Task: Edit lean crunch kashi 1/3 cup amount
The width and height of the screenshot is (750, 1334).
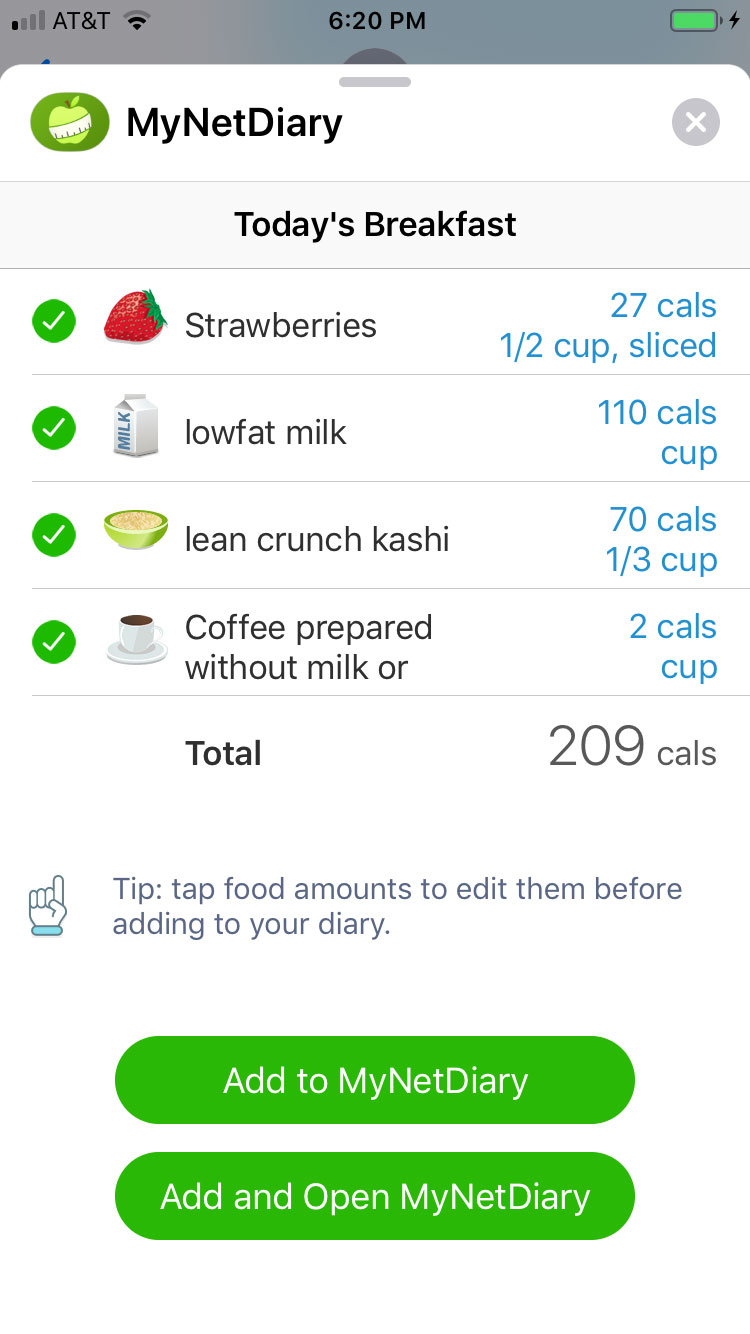Action: (x=661, y=560)
